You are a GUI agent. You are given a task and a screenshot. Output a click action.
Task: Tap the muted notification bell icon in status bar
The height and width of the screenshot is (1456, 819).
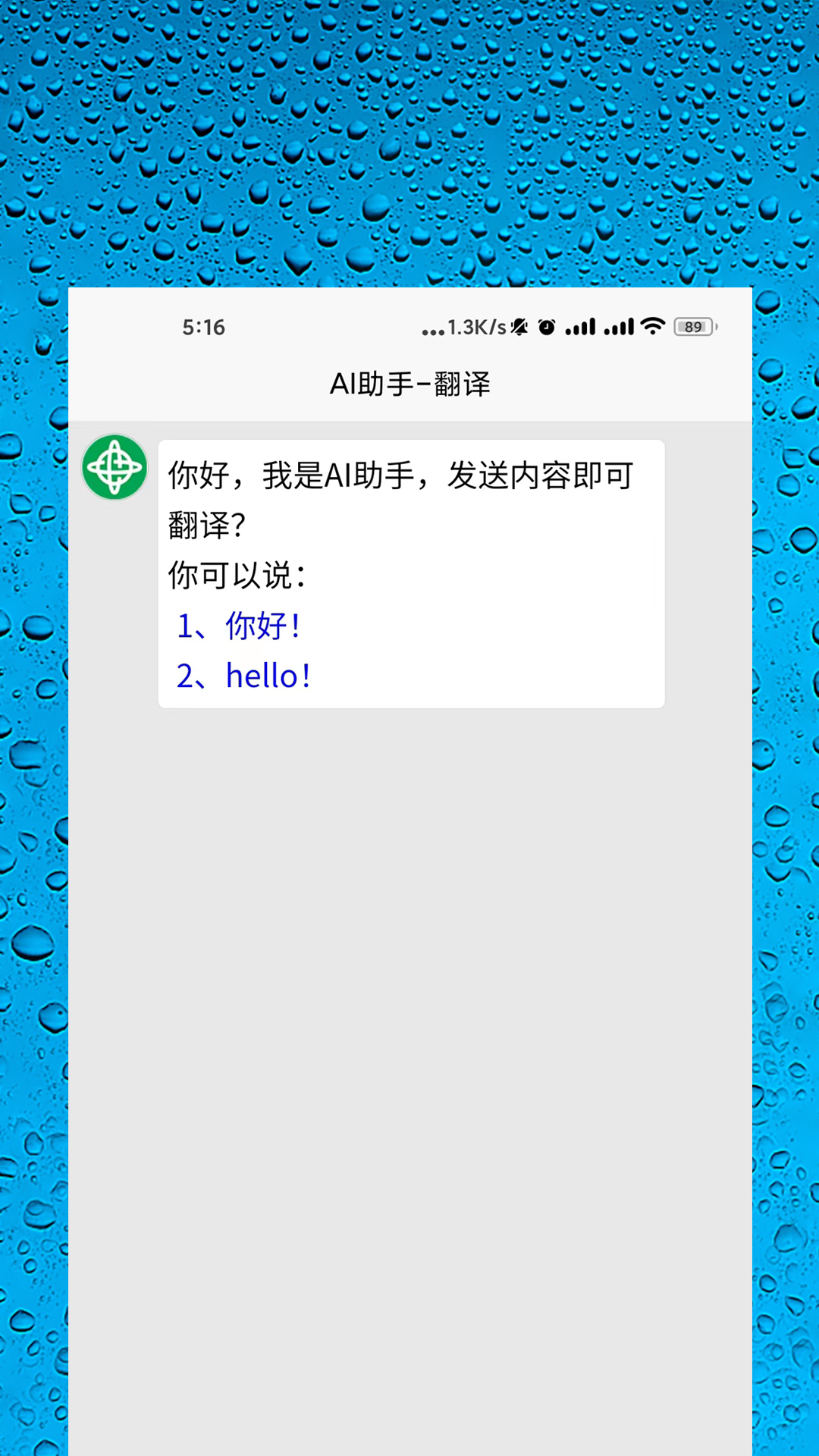[x=519, y=326]
